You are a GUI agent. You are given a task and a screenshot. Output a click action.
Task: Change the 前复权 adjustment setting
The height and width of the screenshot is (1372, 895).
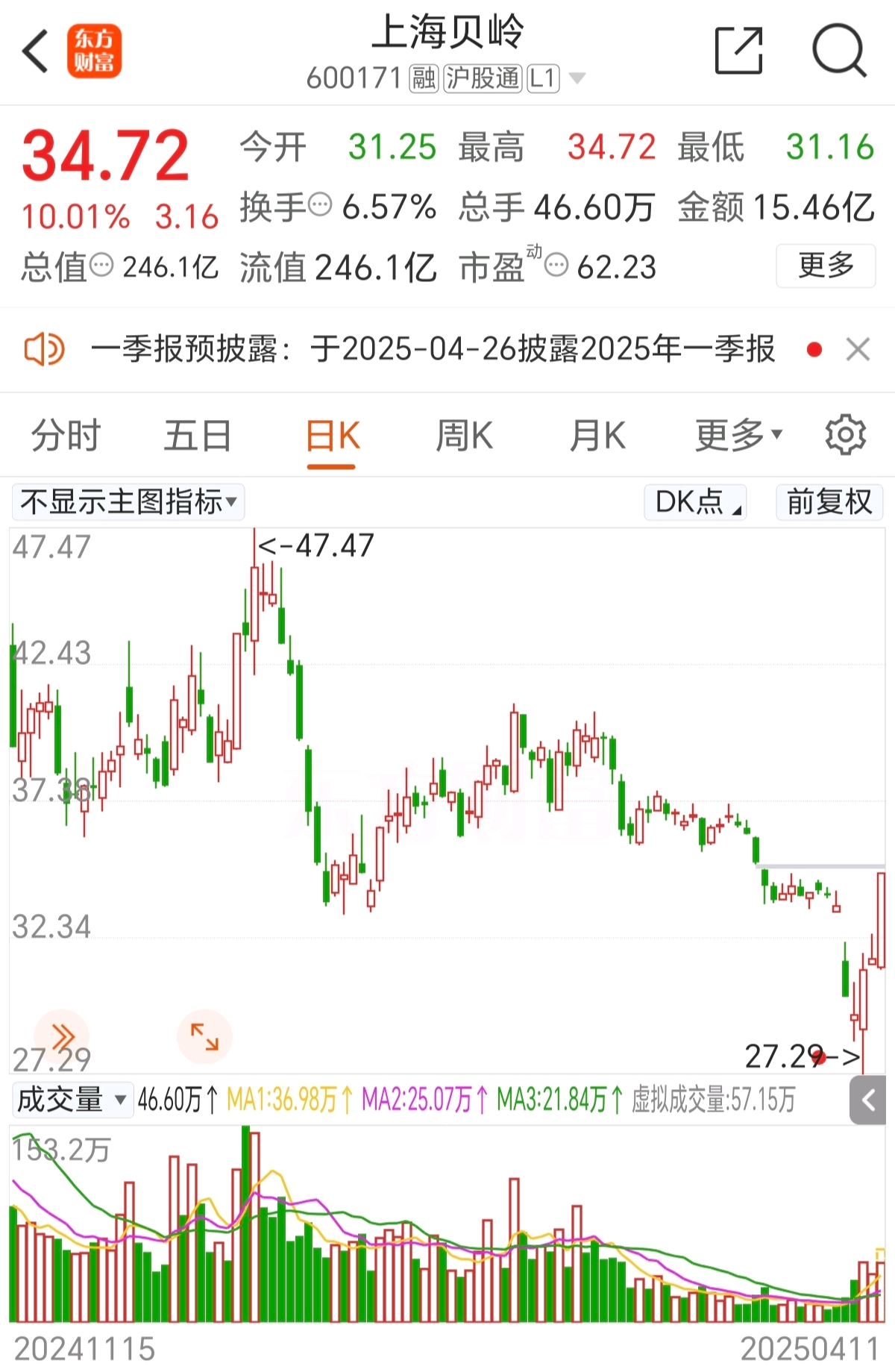[829, 502]
